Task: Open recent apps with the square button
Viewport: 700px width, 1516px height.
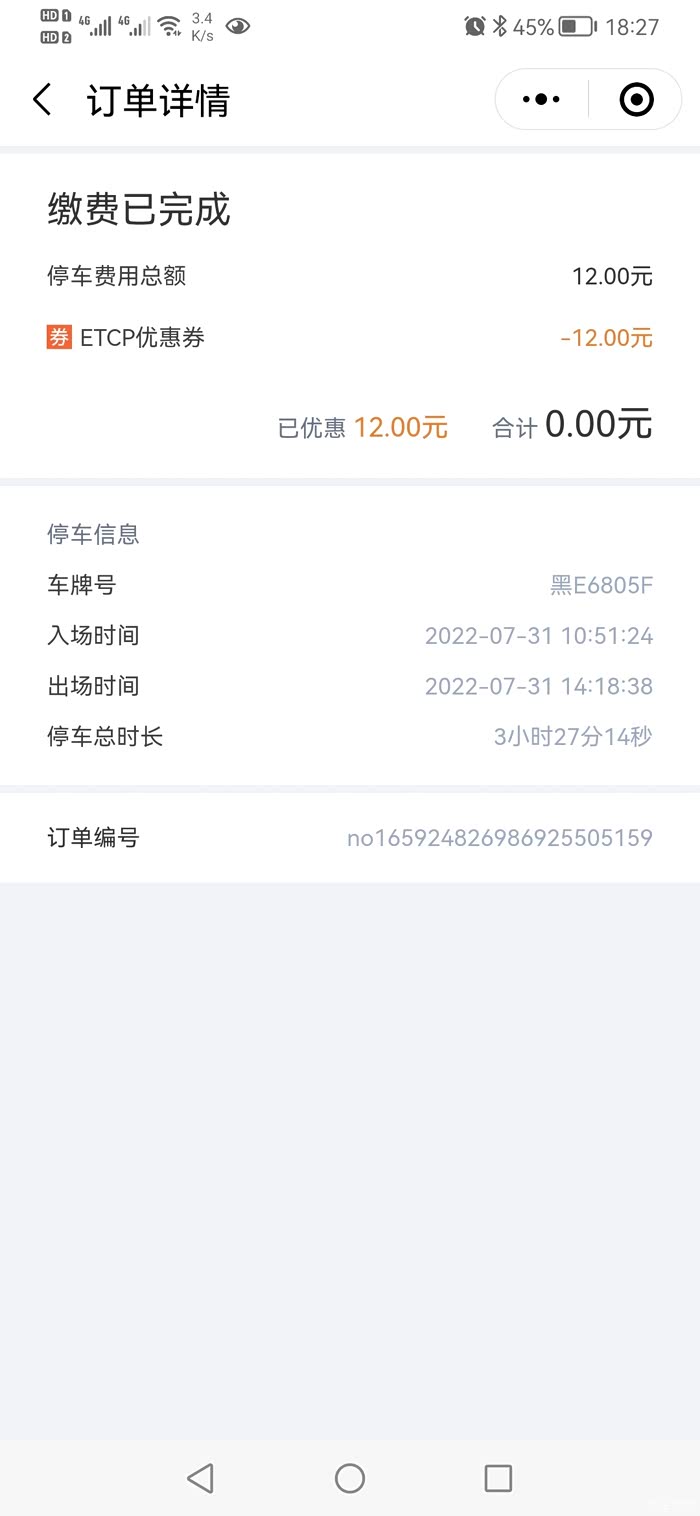Action: click(498, 1478)
